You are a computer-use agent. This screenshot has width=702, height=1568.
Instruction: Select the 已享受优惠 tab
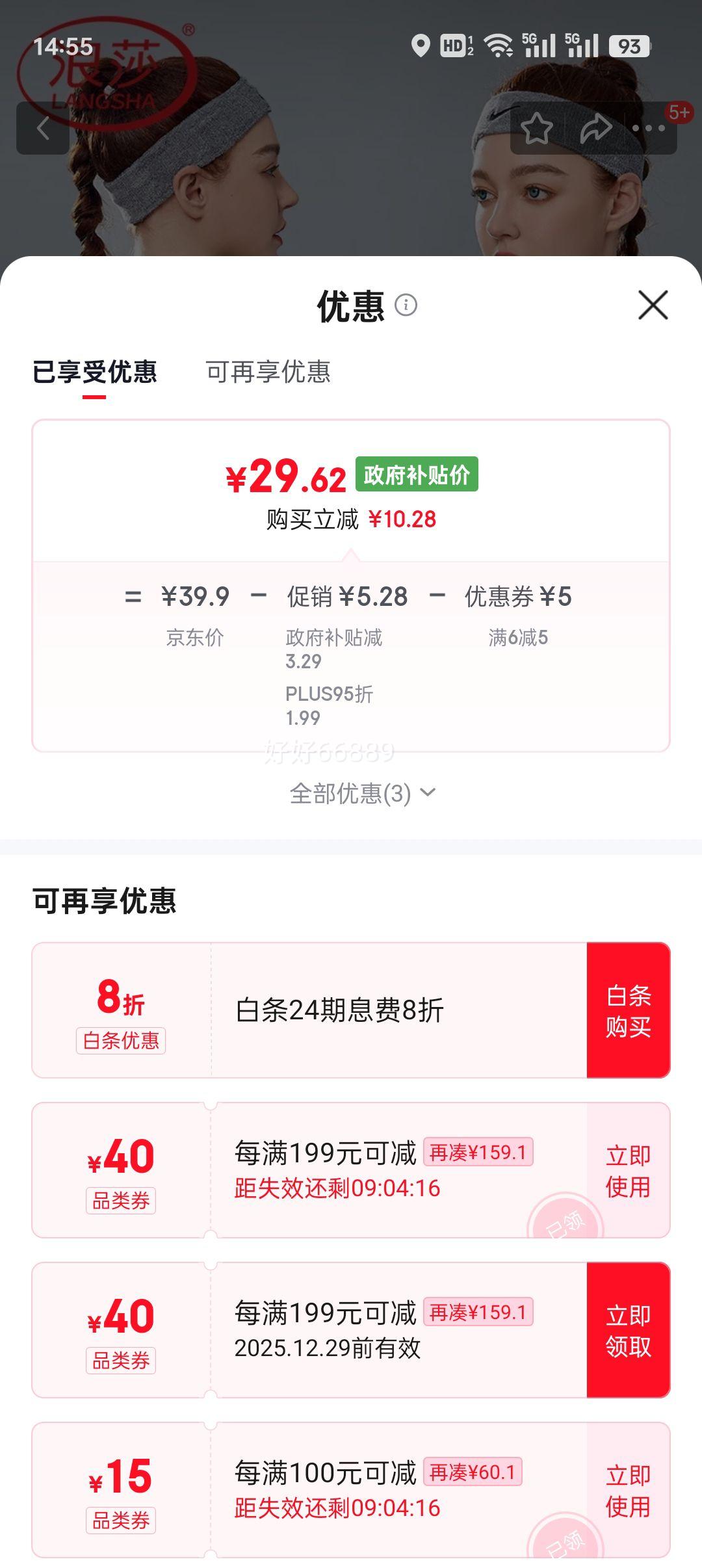94,372
